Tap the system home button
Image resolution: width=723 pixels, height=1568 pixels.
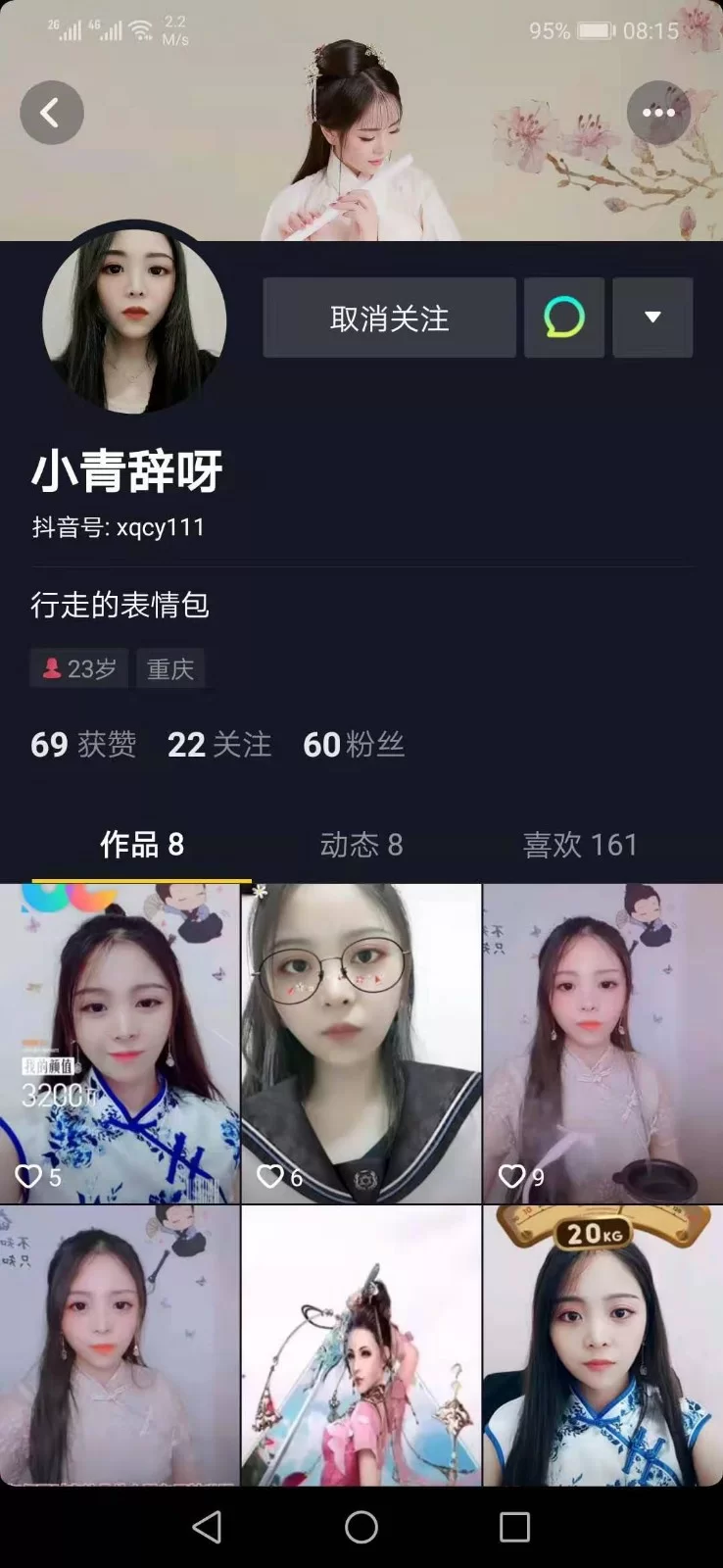point(361,1527)
